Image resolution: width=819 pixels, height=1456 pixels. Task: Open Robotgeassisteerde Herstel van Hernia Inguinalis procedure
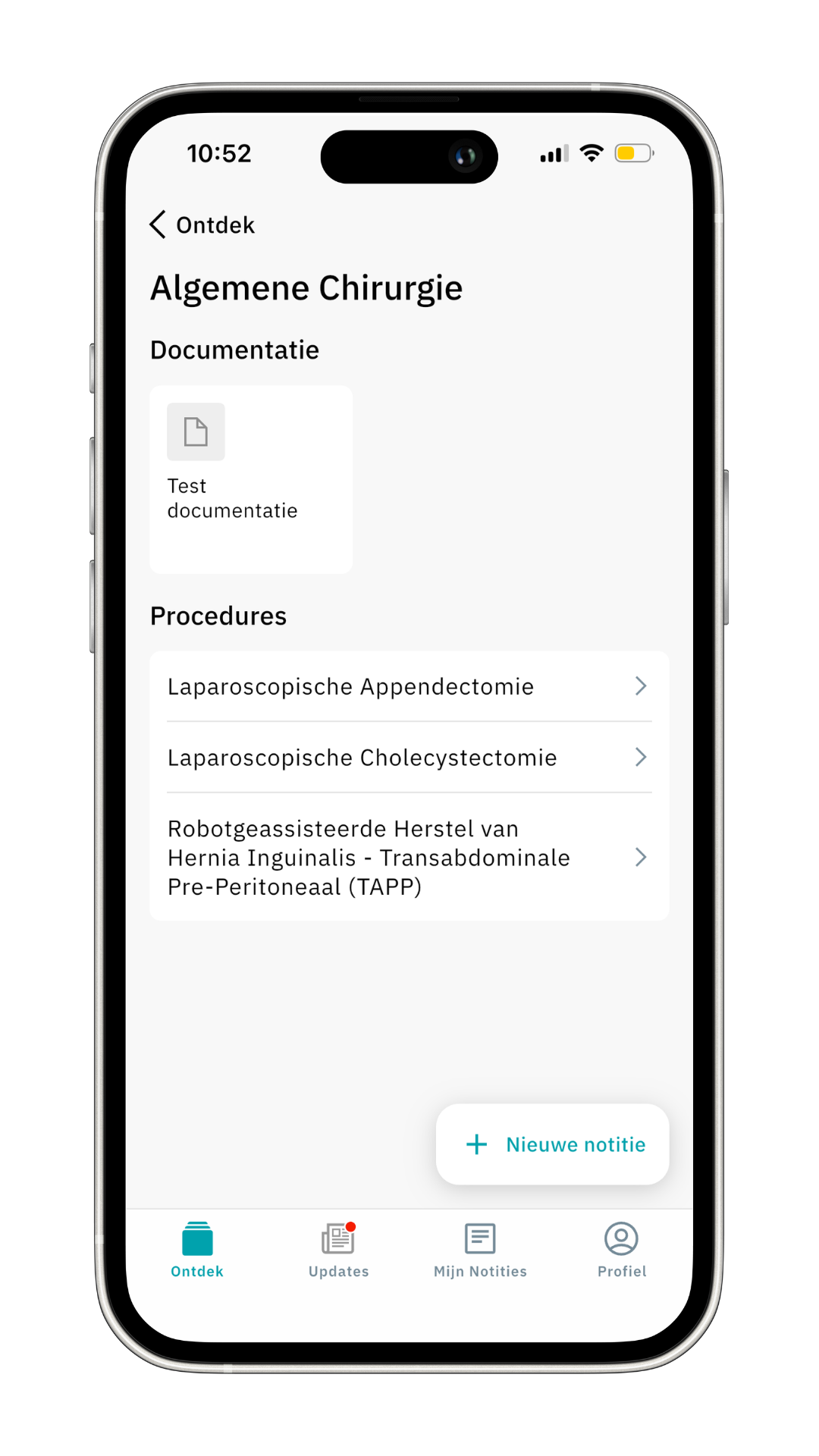tap(409, 858)
